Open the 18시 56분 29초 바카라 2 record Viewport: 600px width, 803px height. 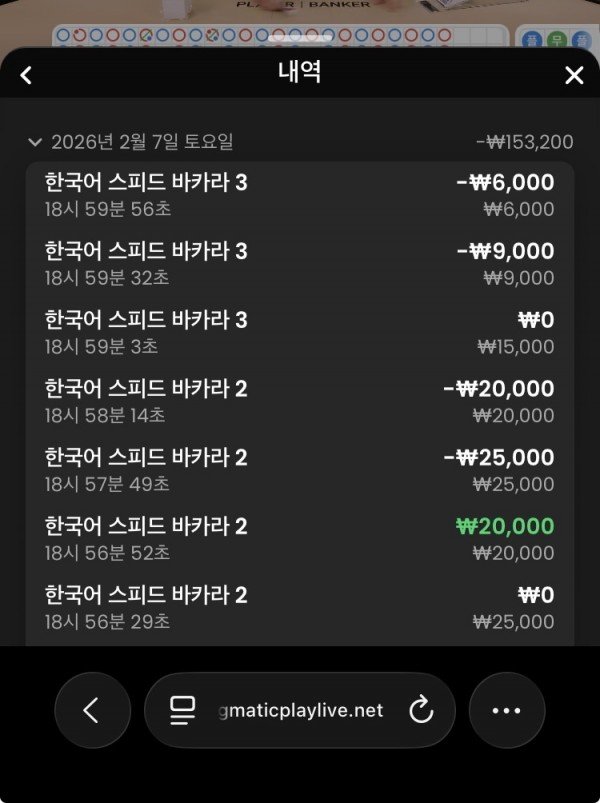[x=299, y=607]
